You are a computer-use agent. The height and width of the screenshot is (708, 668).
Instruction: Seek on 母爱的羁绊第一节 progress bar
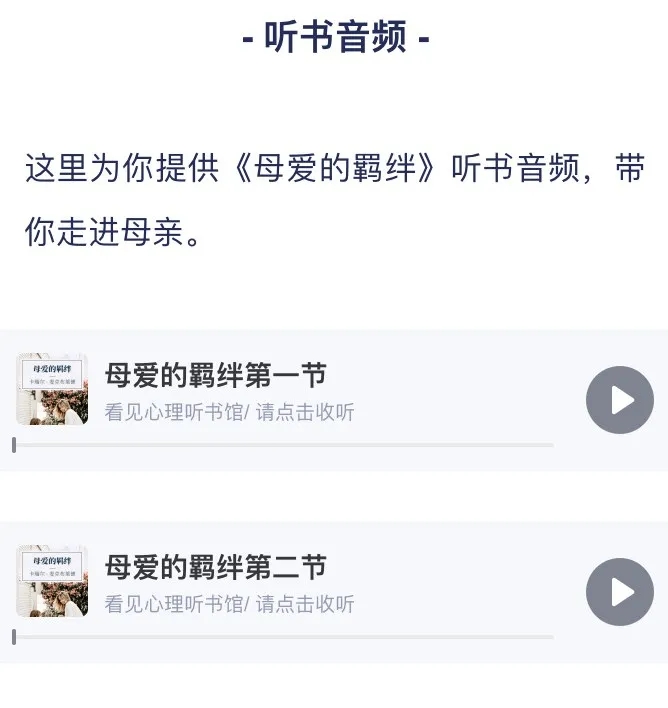(283, 445)
